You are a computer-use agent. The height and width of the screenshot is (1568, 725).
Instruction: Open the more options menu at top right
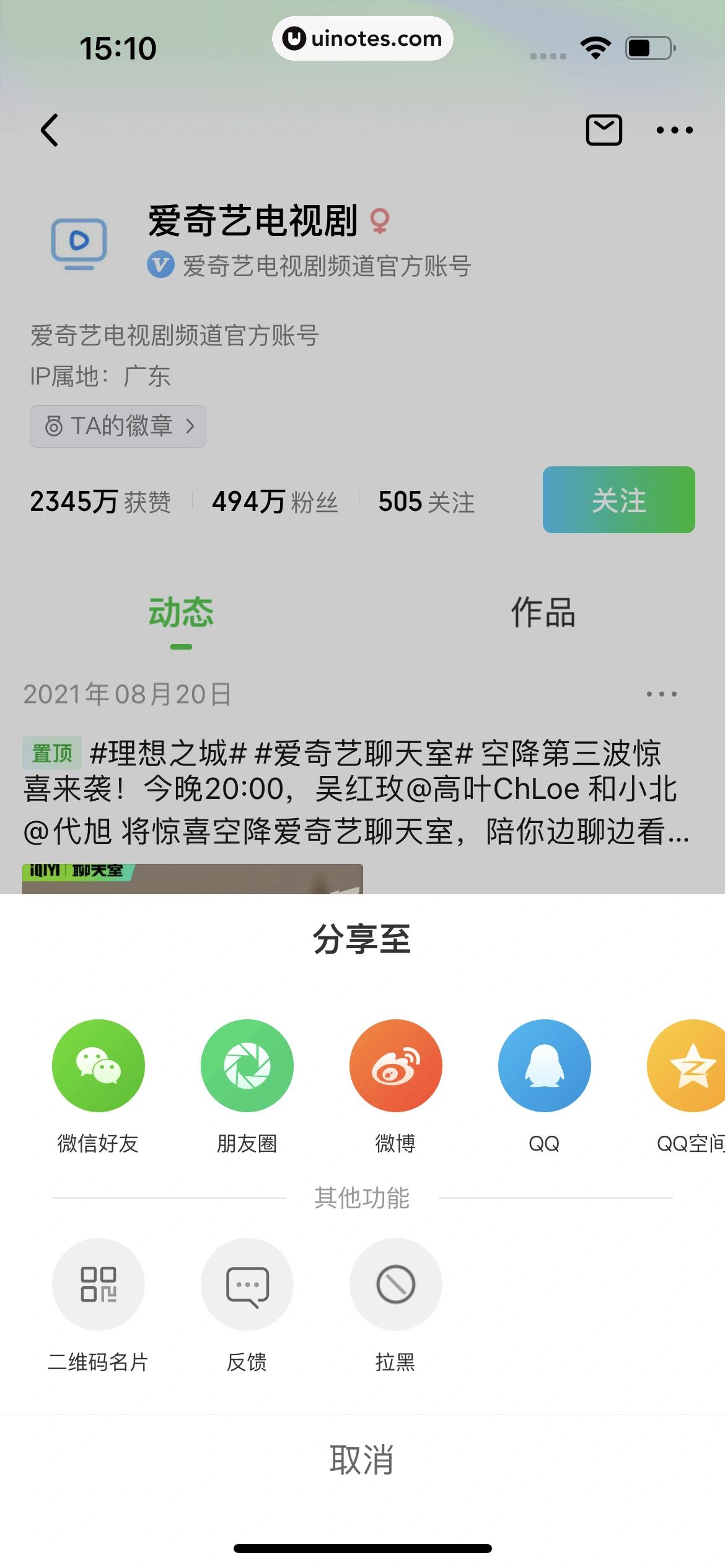pos(674,130)
